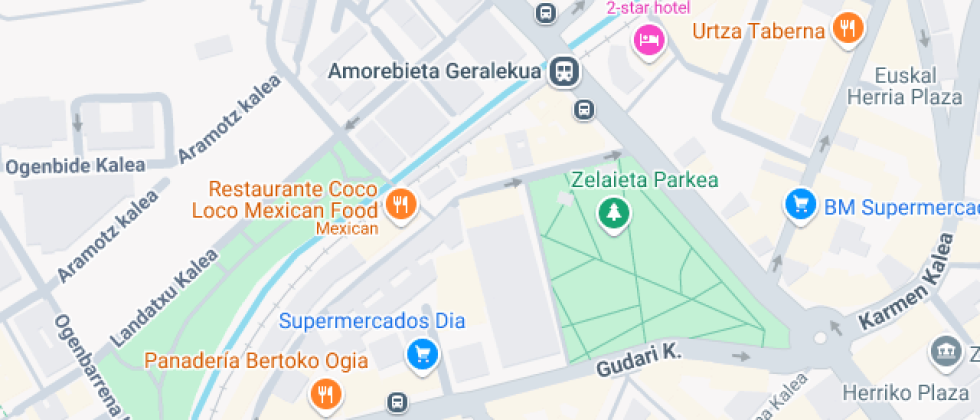Tap the 2-star hotel bed marker
The width and height of the screenshot is (980, 420).
[649, 40]
